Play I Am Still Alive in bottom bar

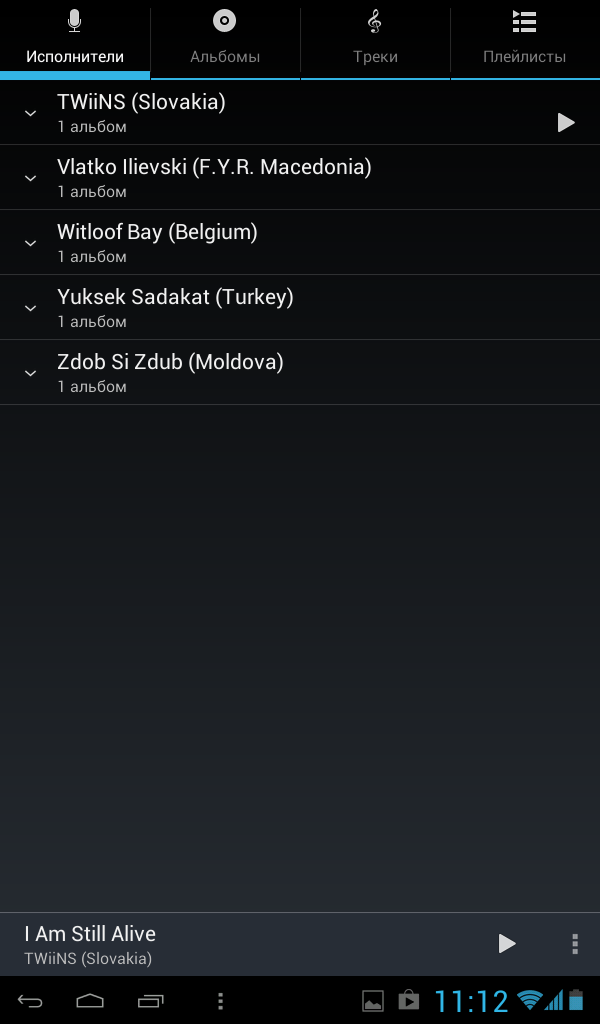(507, 944)
